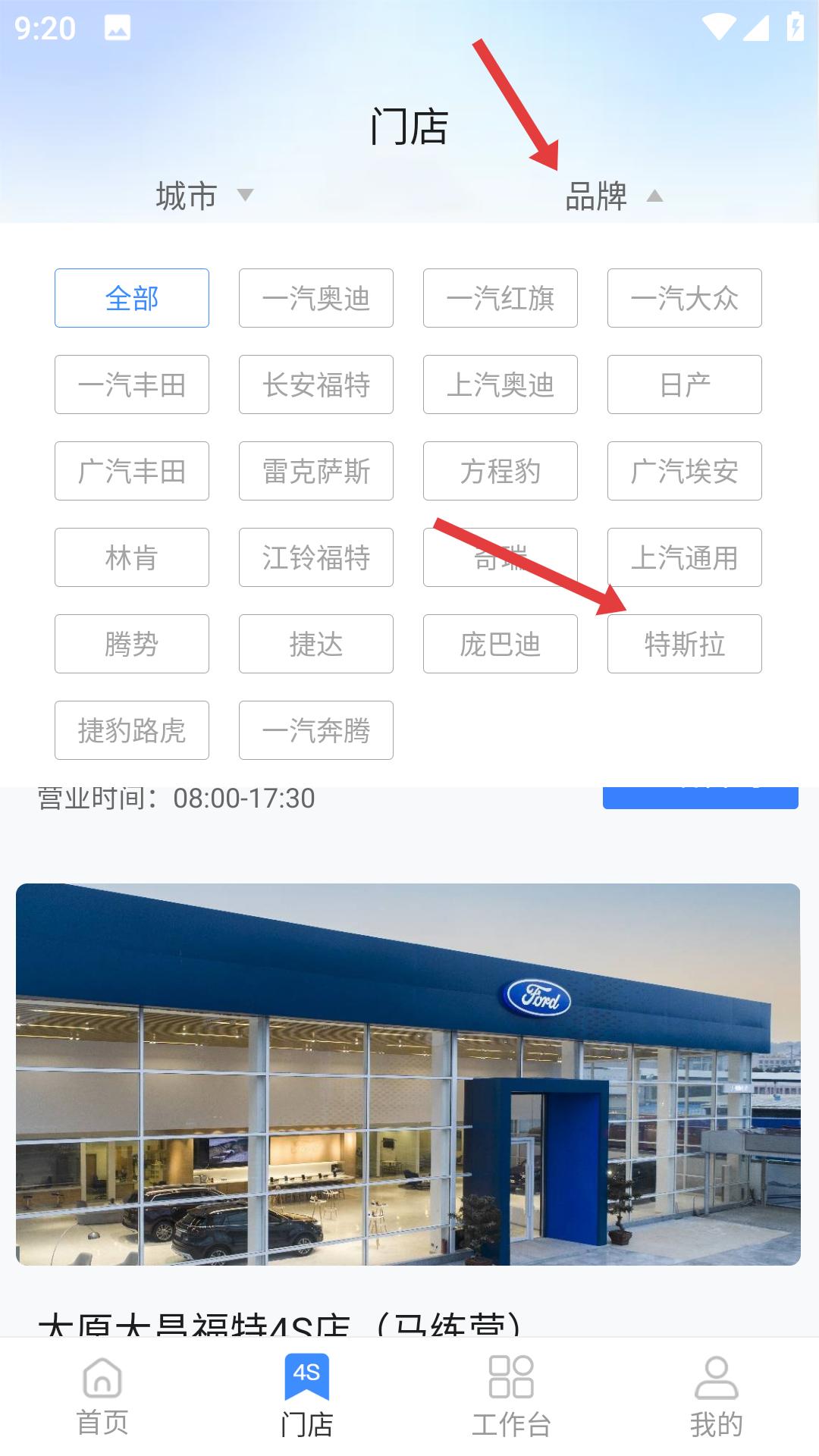The image size is (819, 1456).
Task: Open the 我的 profile tab
Action: (x=716, y=1396)
